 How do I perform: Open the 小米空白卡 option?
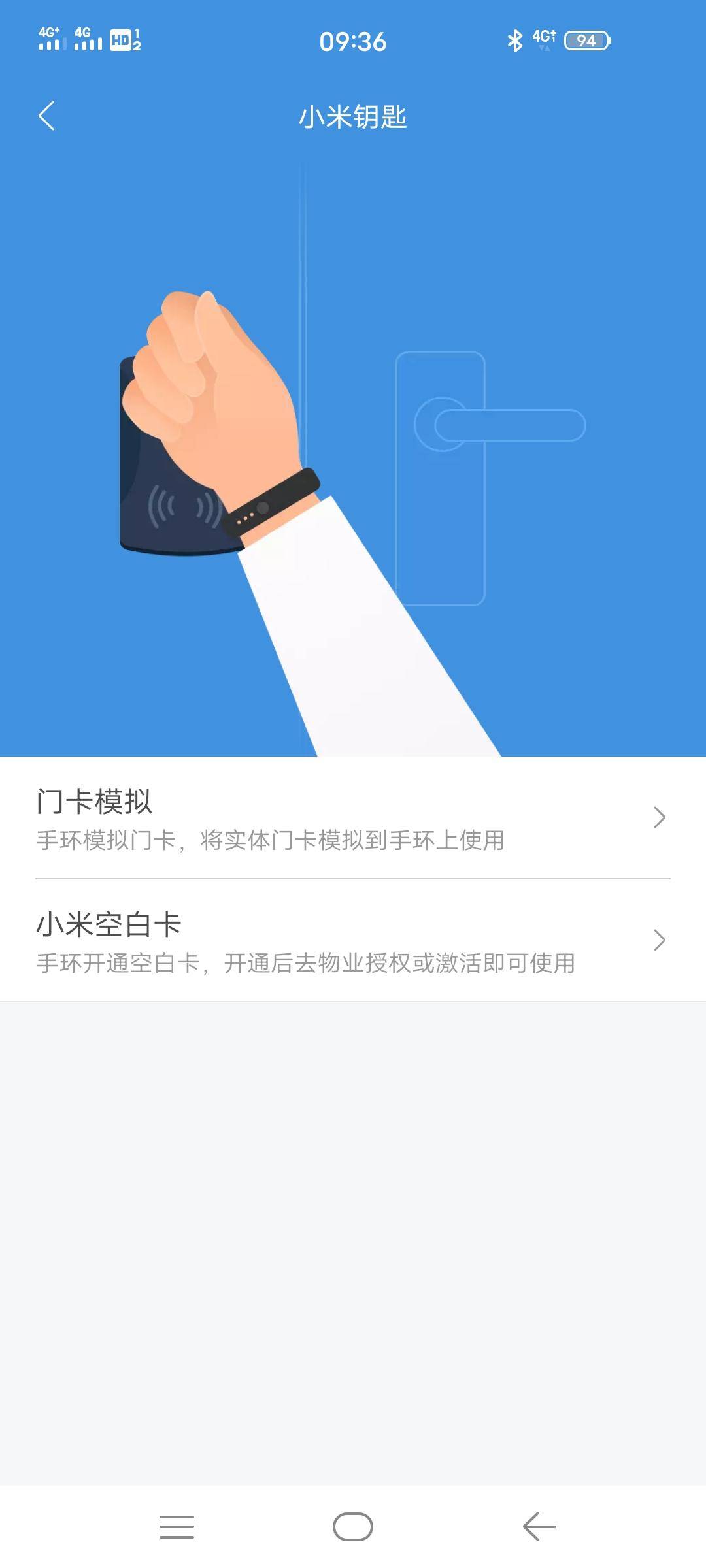pos(353,941)
